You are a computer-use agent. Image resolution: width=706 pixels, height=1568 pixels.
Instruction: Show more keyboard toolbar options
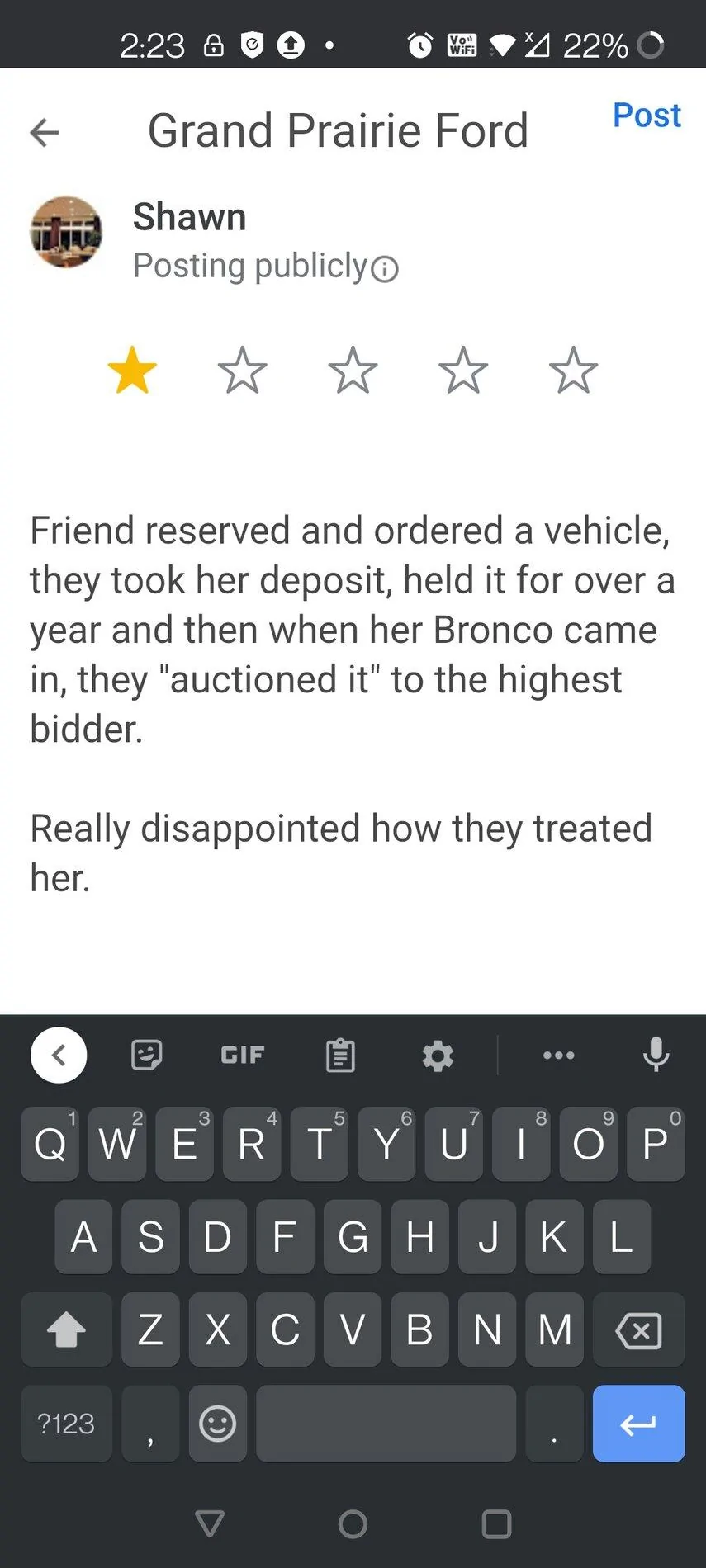point(559,1055)
